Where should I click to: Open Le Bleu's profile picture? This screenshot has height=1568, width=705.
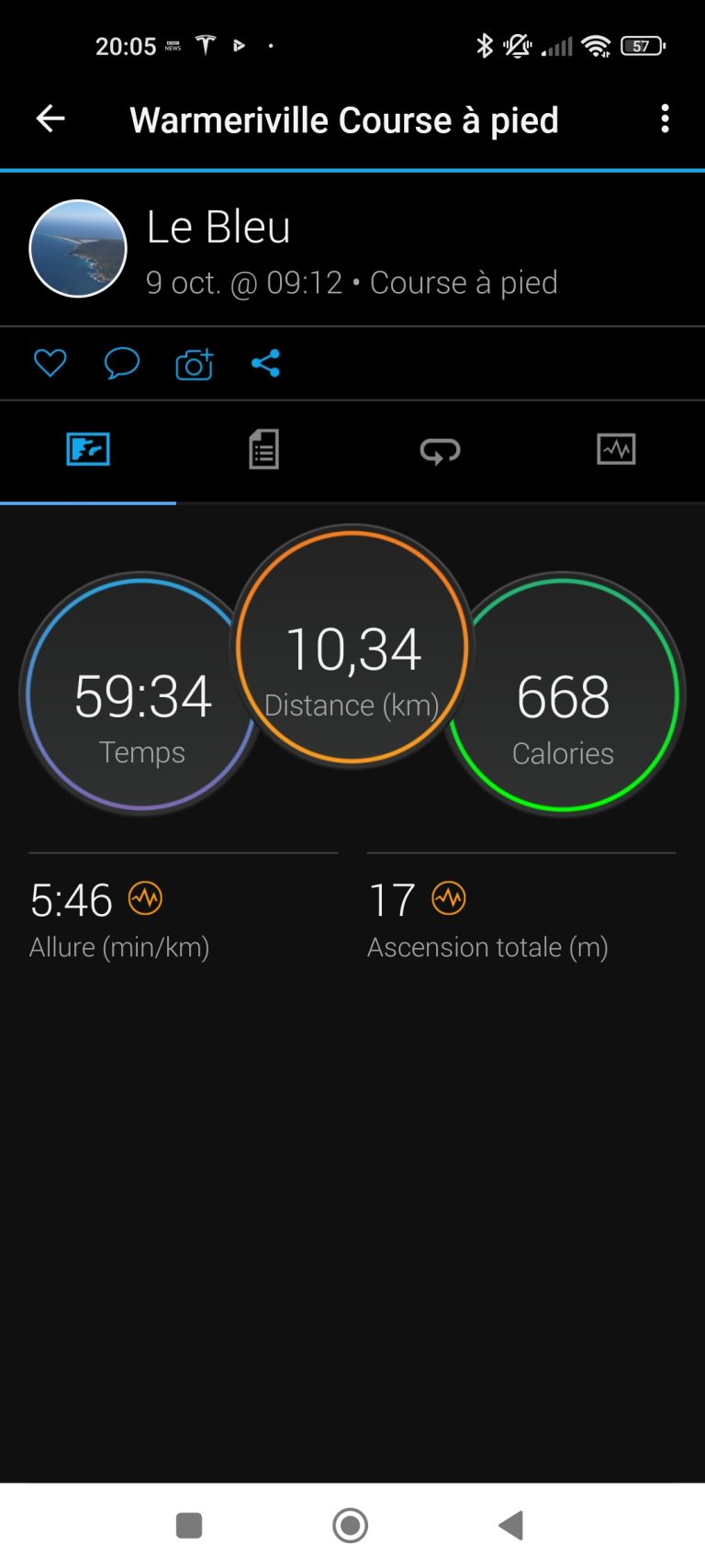tap(78, 249)
